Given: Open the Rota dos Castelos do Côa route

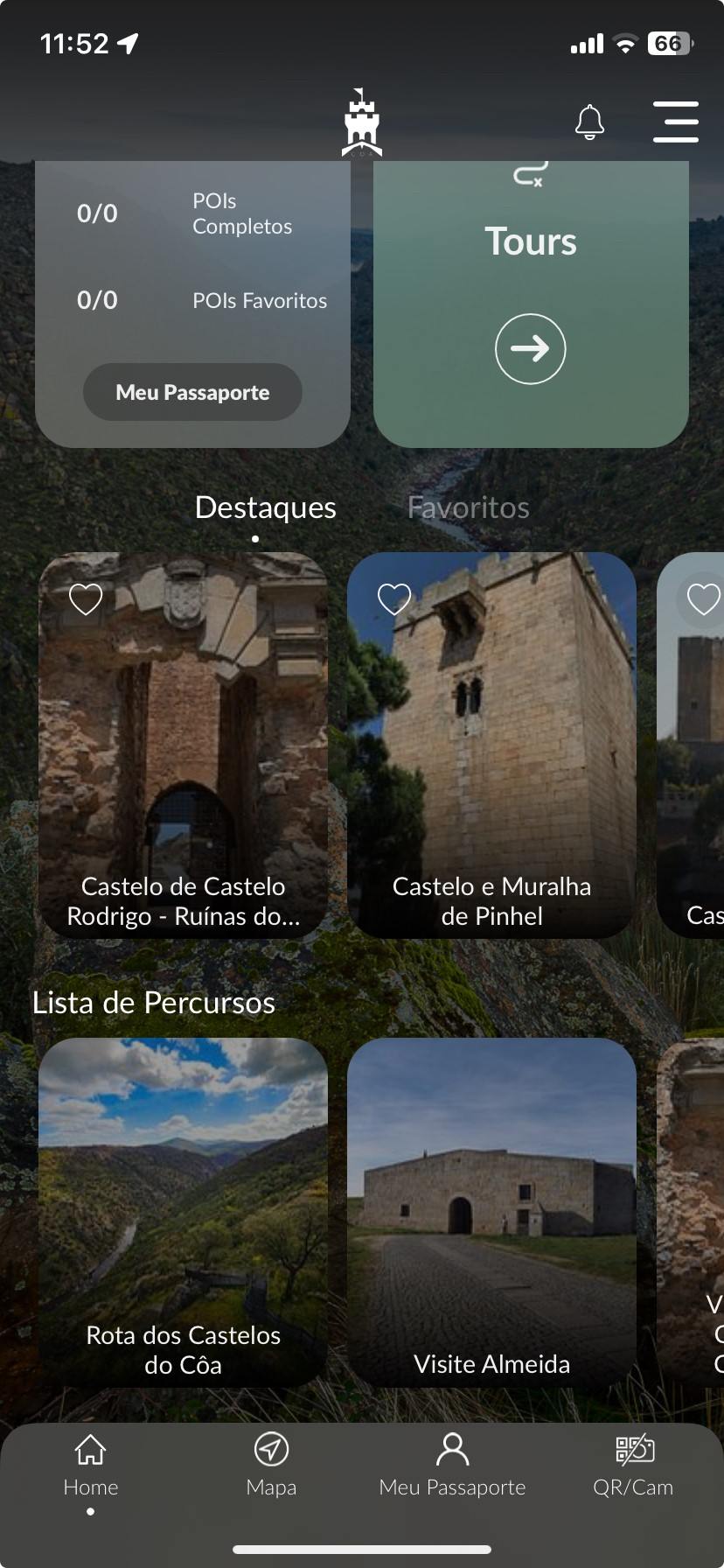Looking at the screenshot, I should tap(183, 1213).
